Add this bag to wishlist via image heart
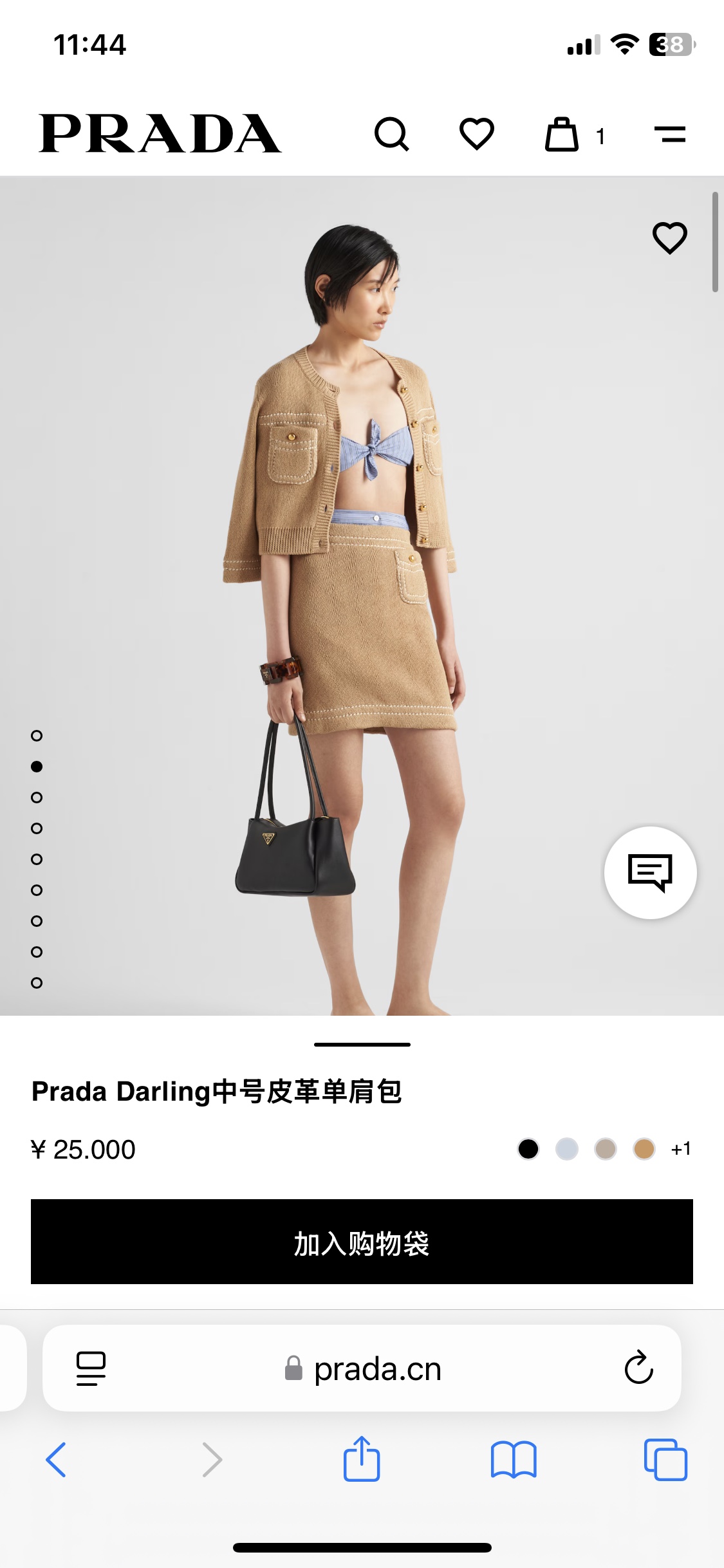Image resolution: width=724 pixels, height=1568 pixels. tap(669, 238)
